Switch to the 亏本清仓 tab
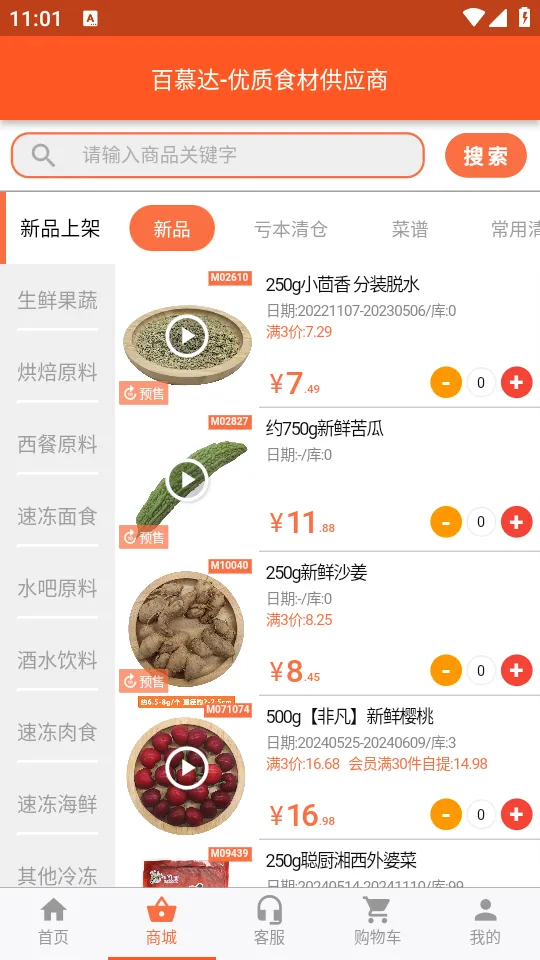Image resolution: width=540 pixels, height=960 pixels. coord(291,229)
